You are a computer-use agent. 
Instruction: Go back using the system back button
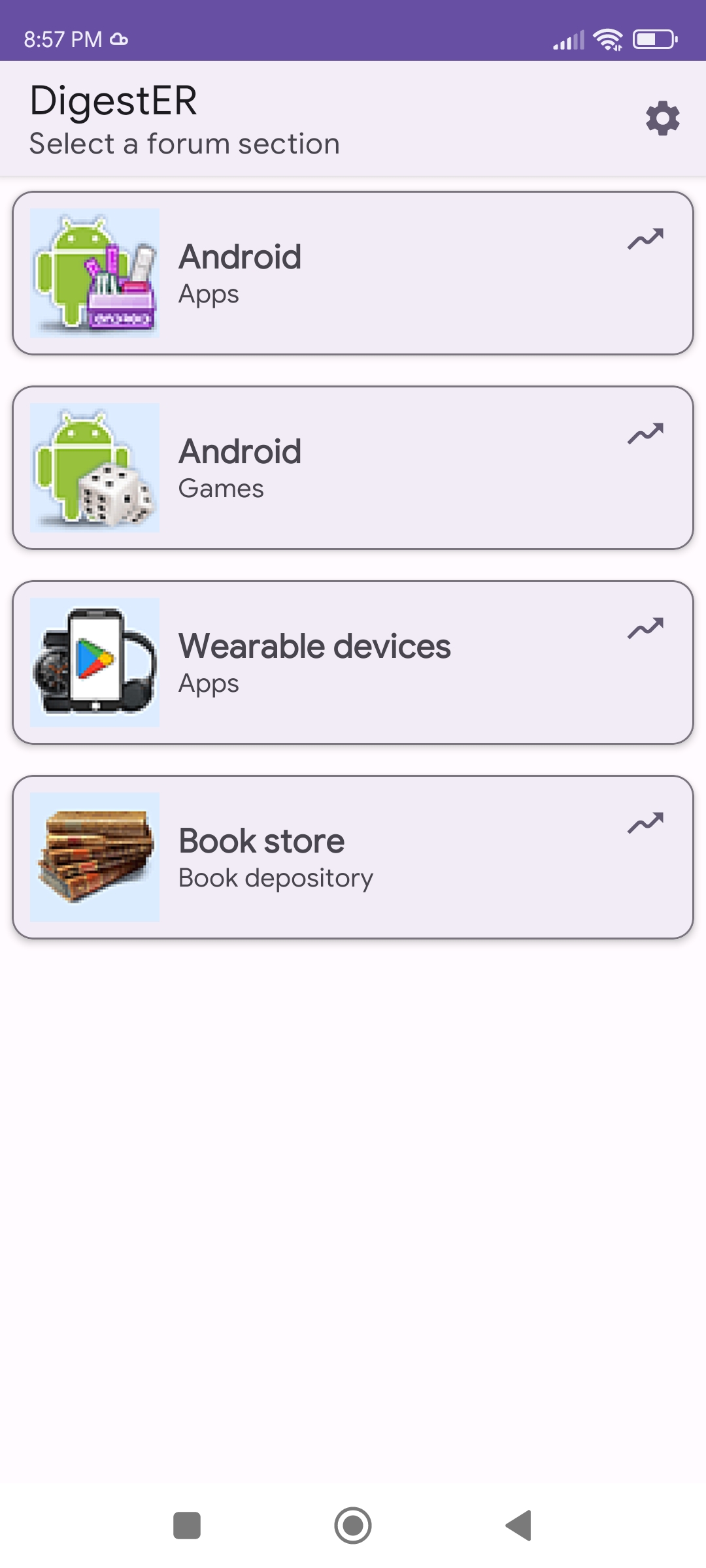point(519,1526)
